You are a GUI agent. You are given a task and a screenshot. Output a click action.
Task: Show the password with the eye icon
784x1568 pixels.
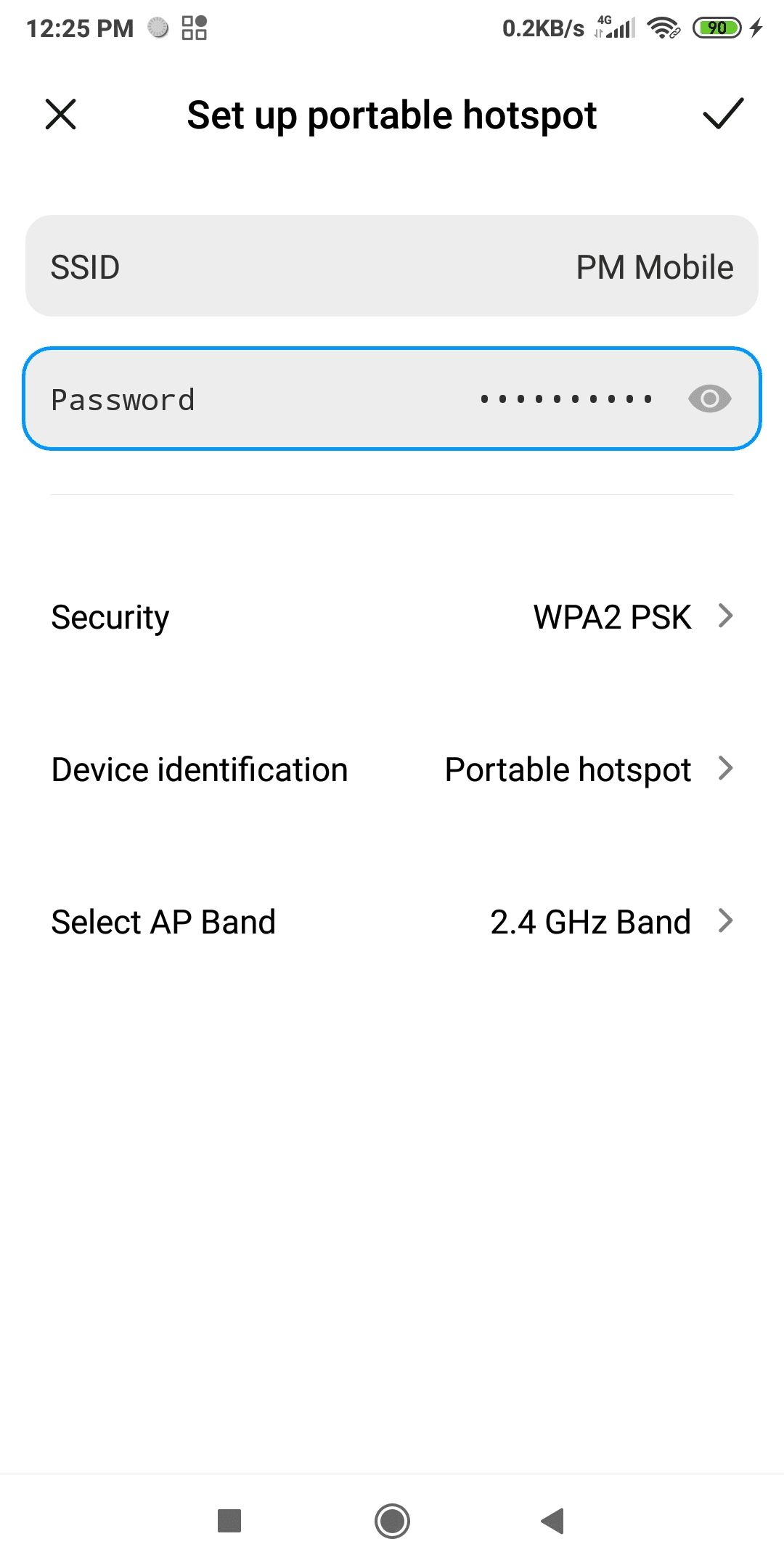pos(709,399)
